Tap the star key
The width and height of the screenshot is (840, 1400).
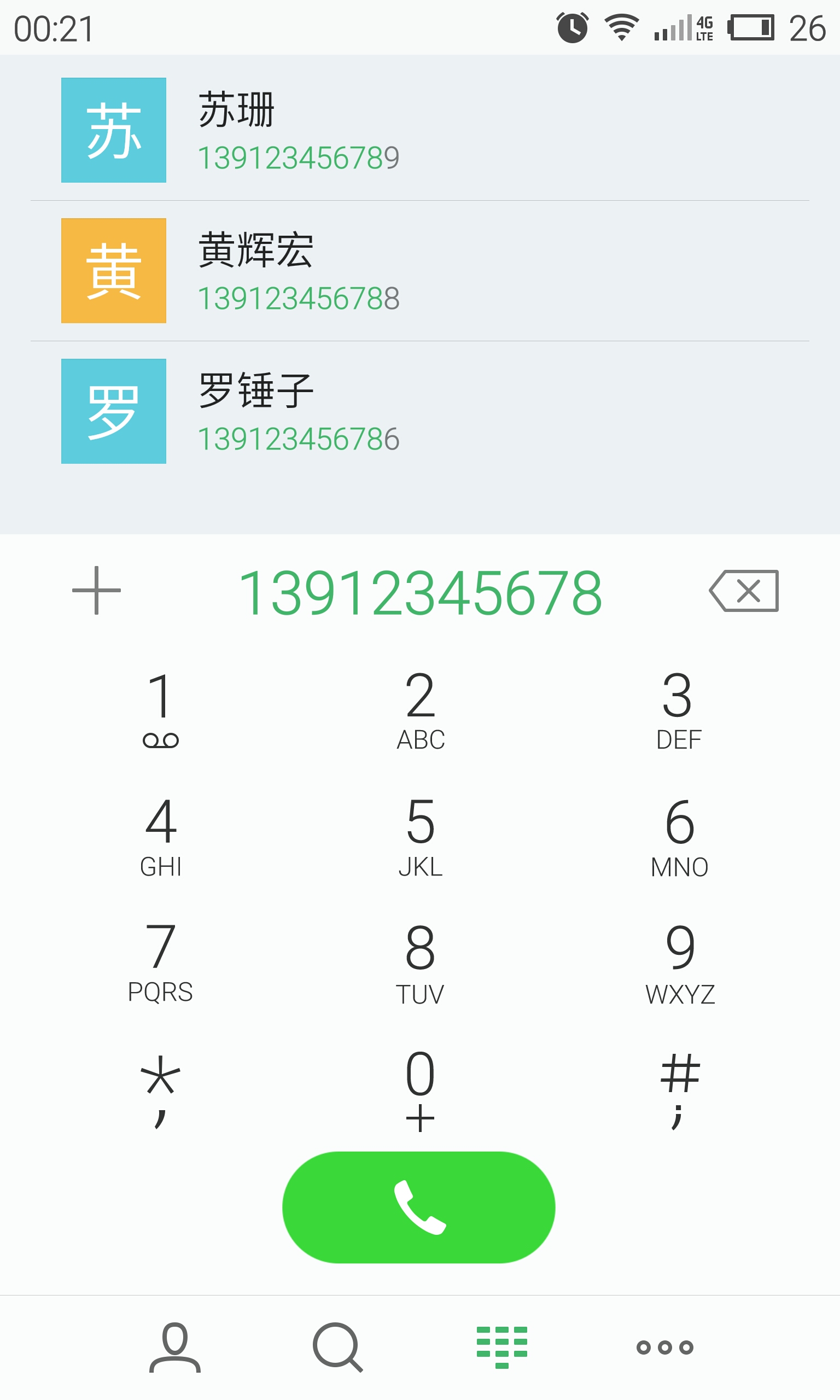tap(161, 1090)
